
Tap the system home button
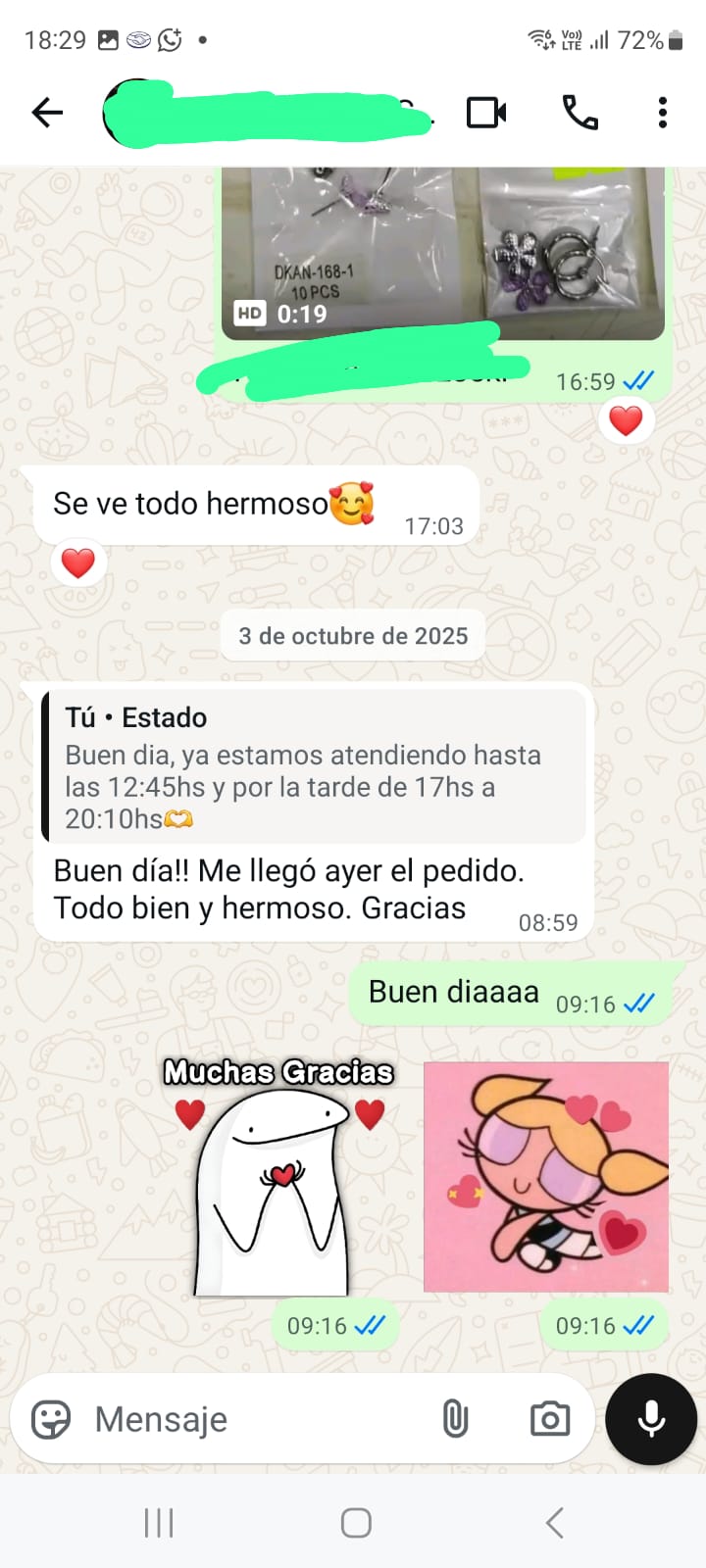tap(355, 1522)
